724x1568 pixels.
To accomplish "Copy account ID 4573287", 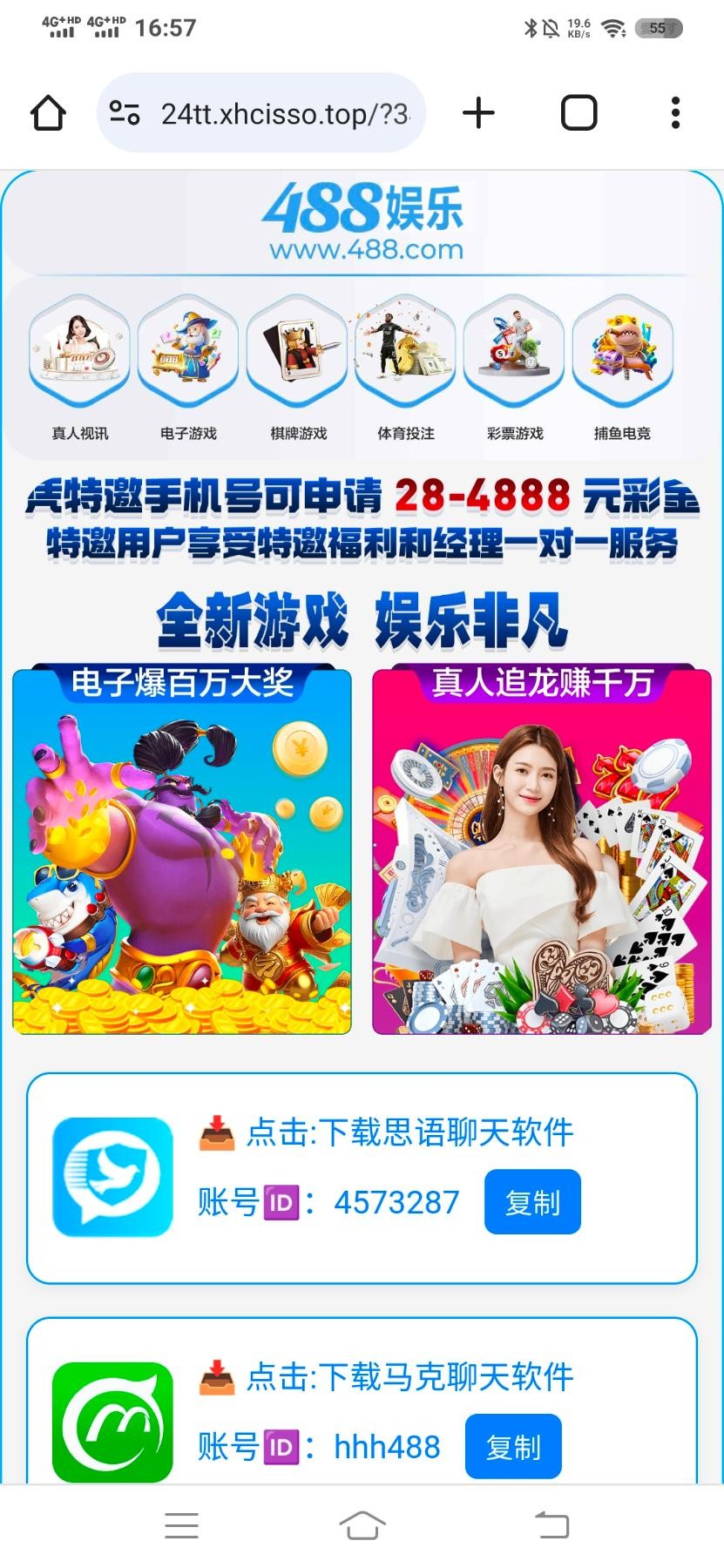I will (x=531, y=1202).
